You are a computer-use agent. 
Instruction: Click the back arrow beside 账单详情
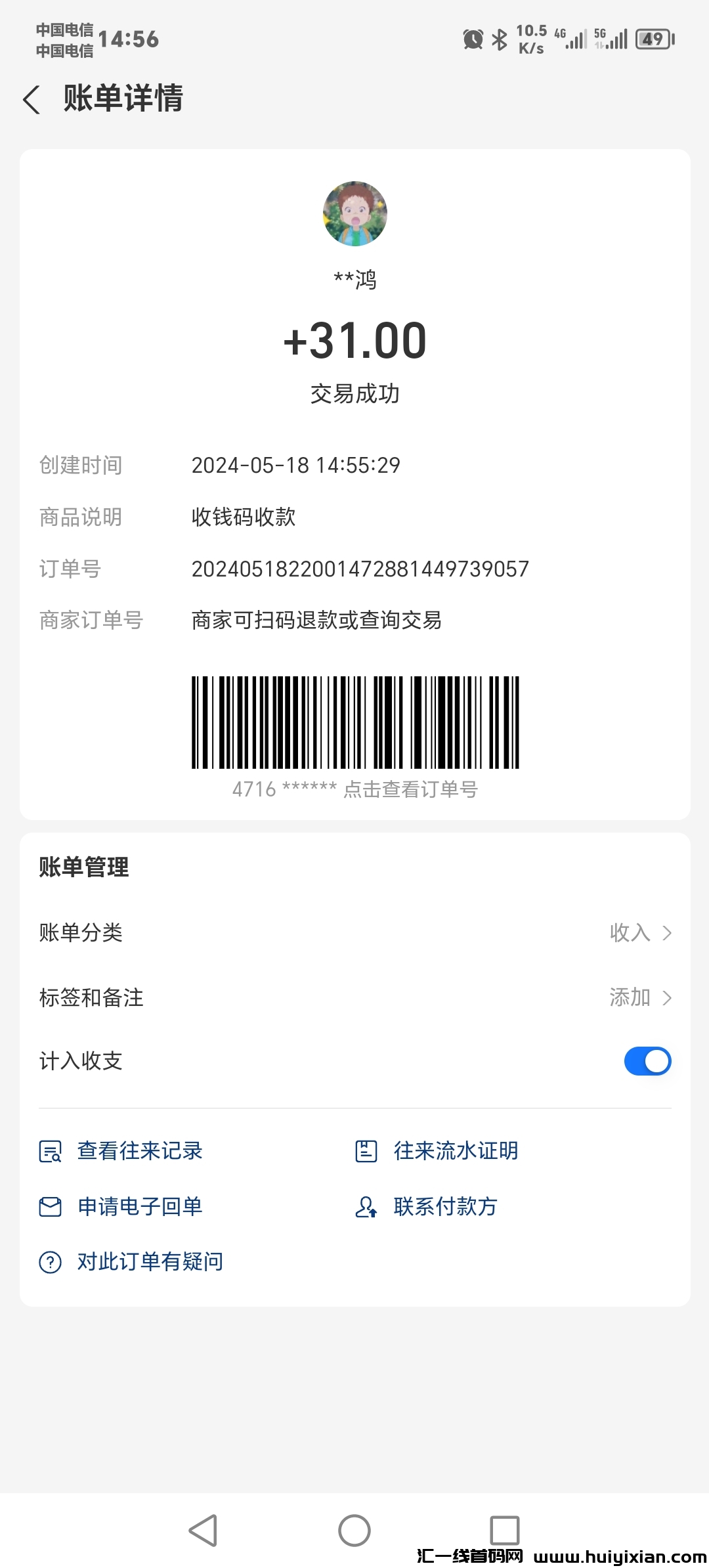pyautogui.click(x=32, y=100)
